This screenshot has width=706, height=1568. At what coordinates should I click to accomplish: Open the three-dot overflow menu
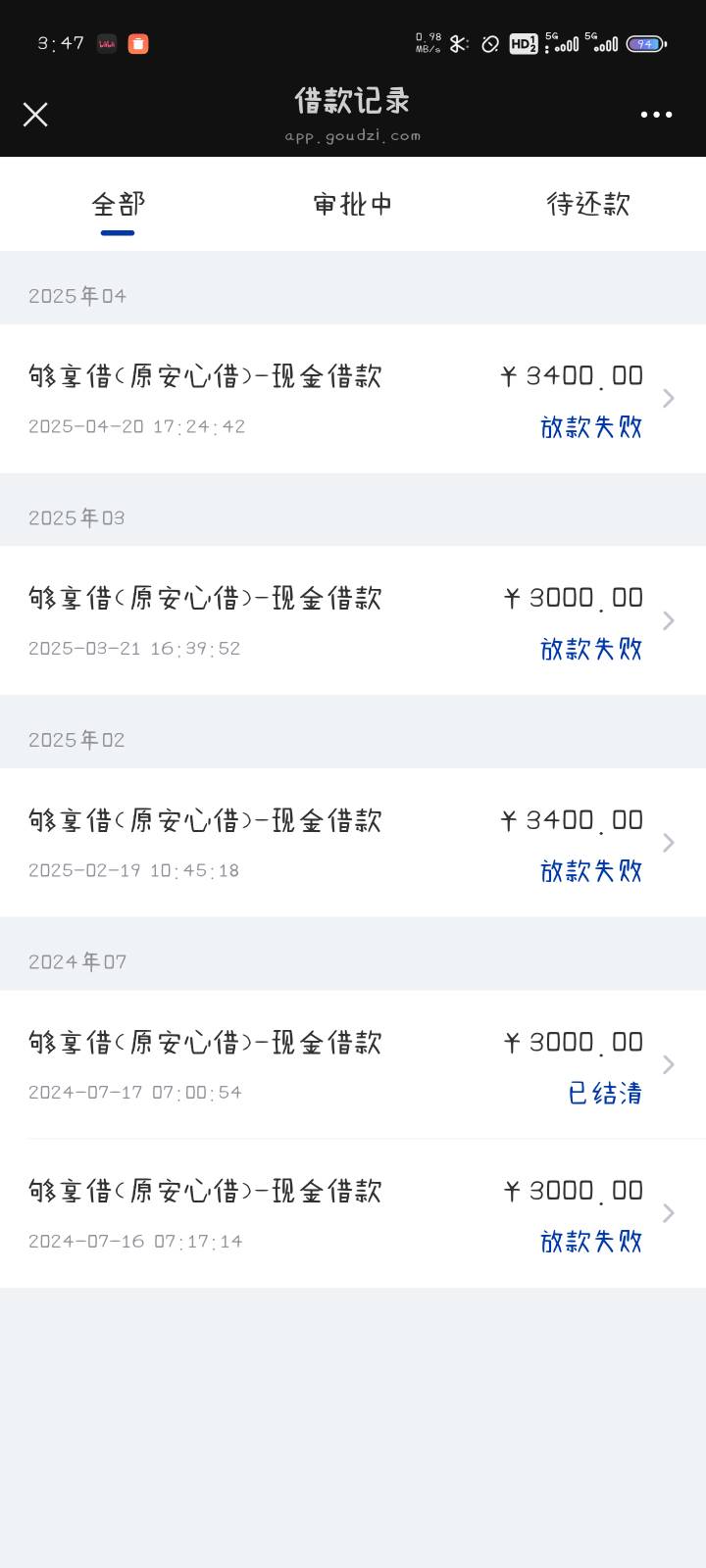pos(656,115)
